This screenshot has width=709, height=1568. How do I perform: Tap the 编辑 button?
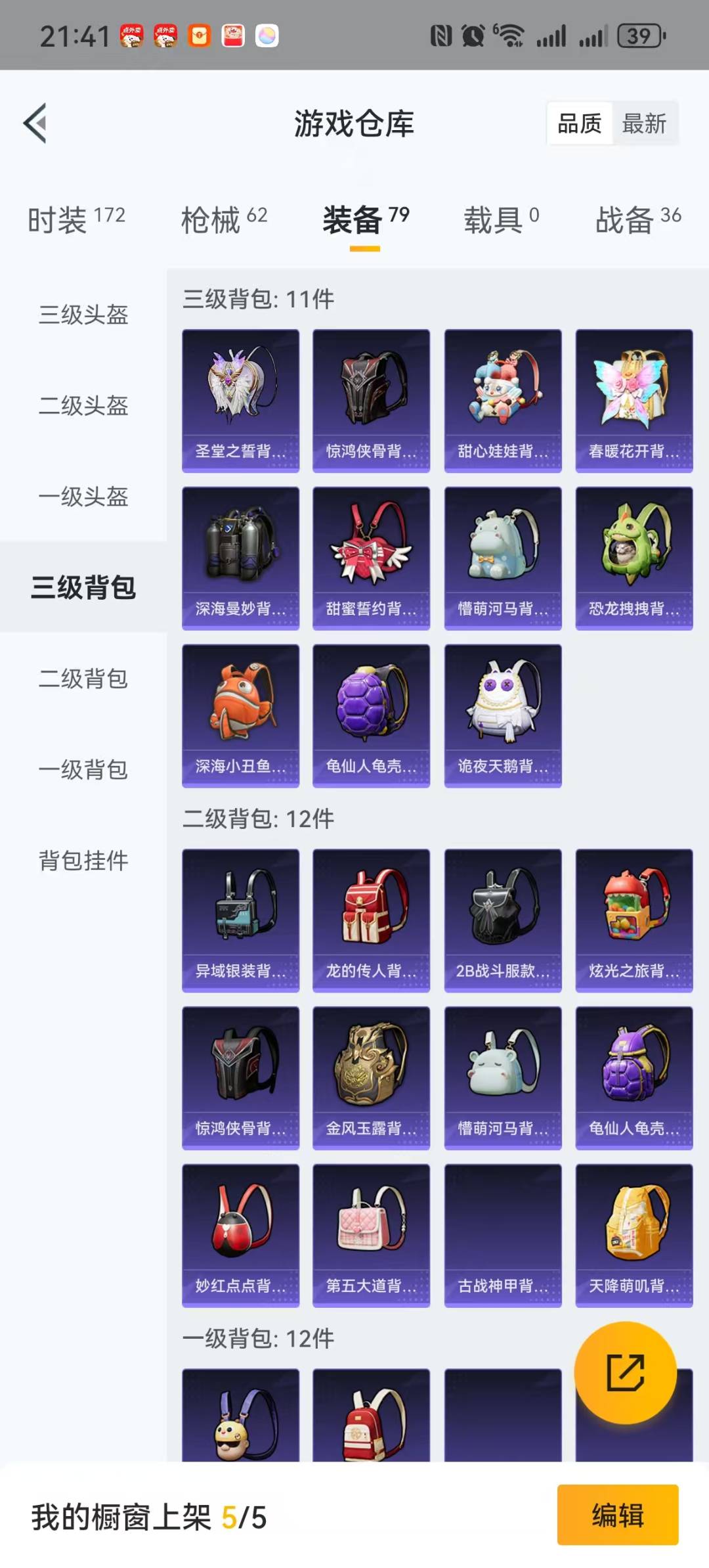(x=617, y=1515)
